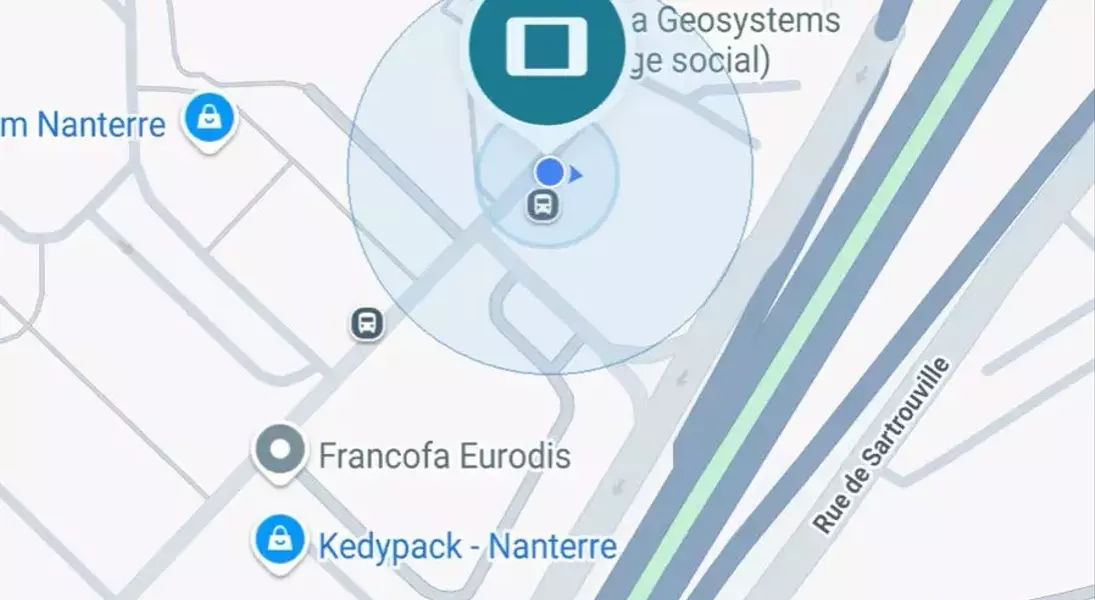The width and height of the screenshot is (1095, 600).
Task: Tap the teal device location marker
Action: [x=546, y=48]
